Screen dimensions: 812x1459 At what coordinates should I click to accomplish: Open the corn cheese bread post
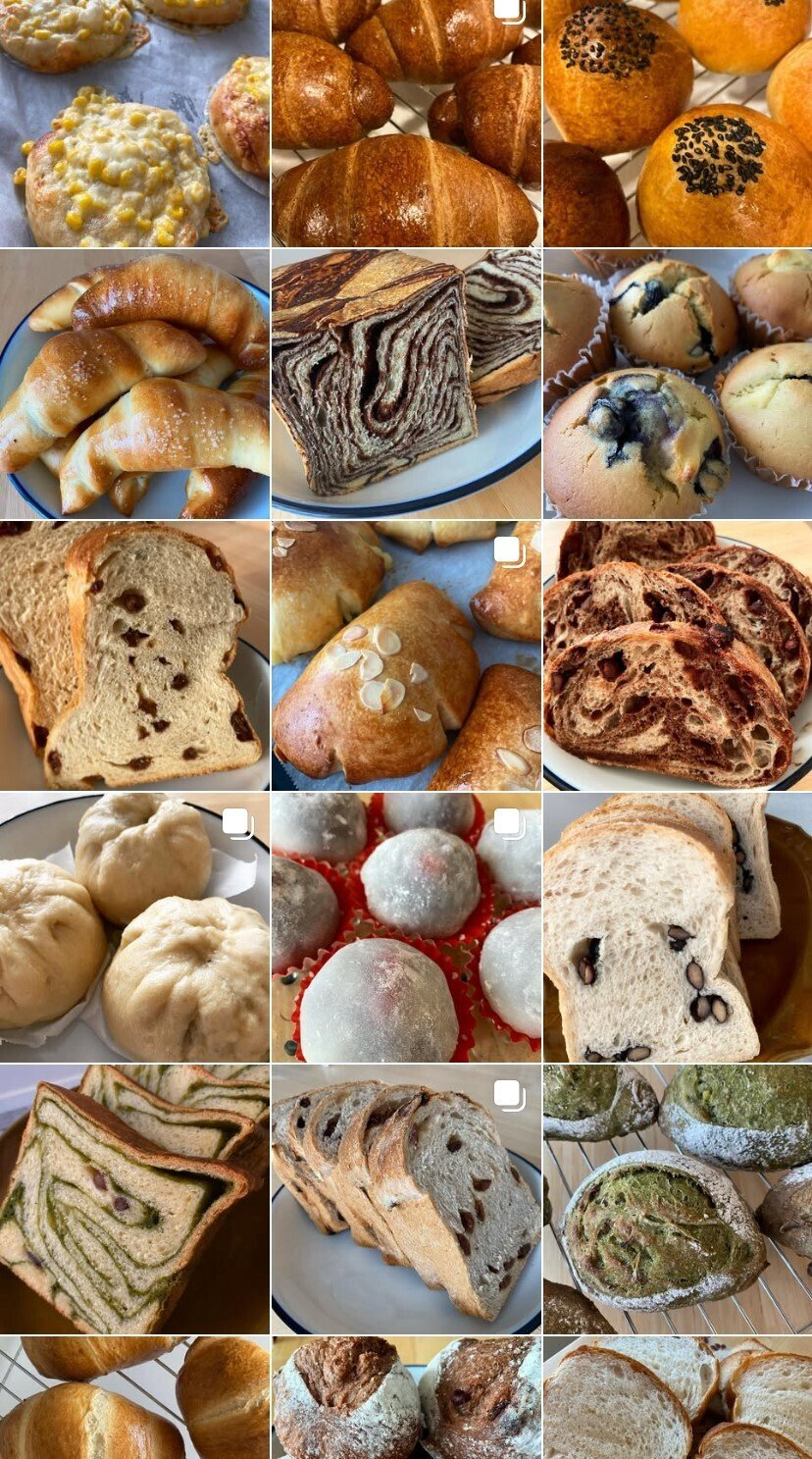point(134,123)
